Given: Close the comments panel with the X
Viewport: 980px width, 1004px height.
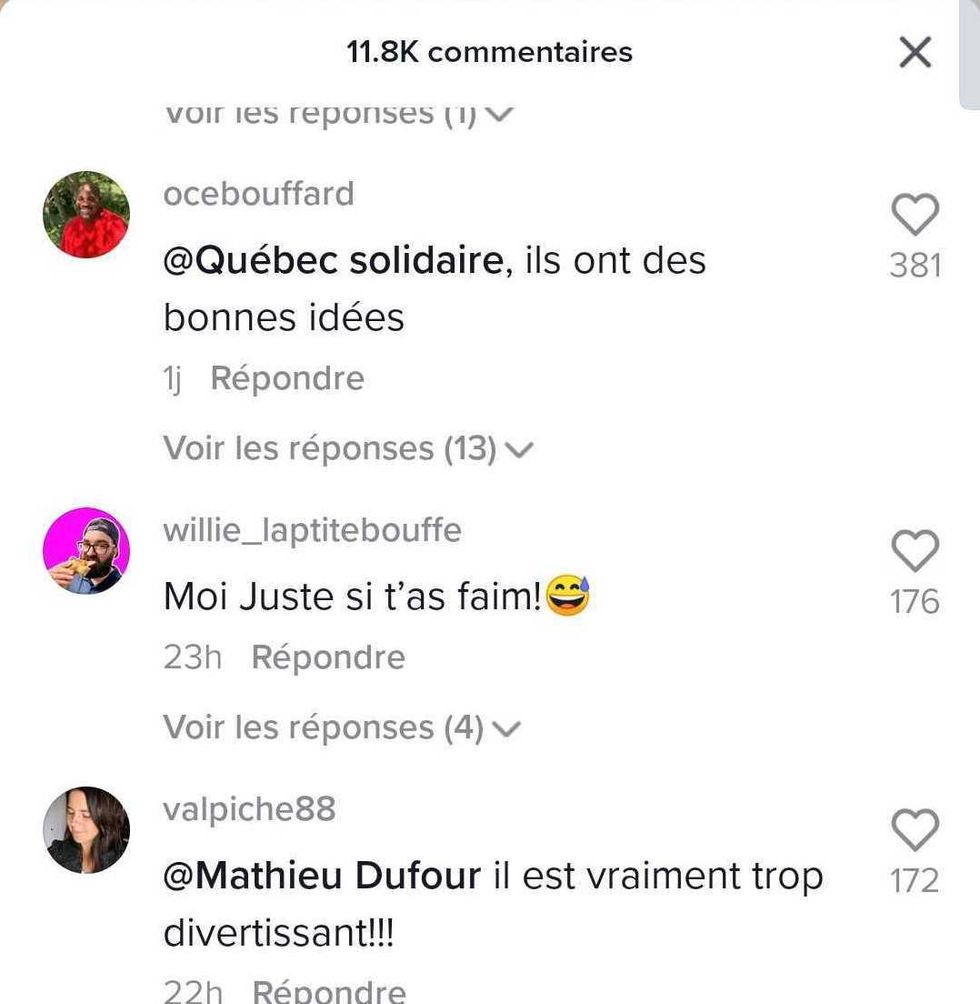Looking at the screenshot, I should 914,53.
